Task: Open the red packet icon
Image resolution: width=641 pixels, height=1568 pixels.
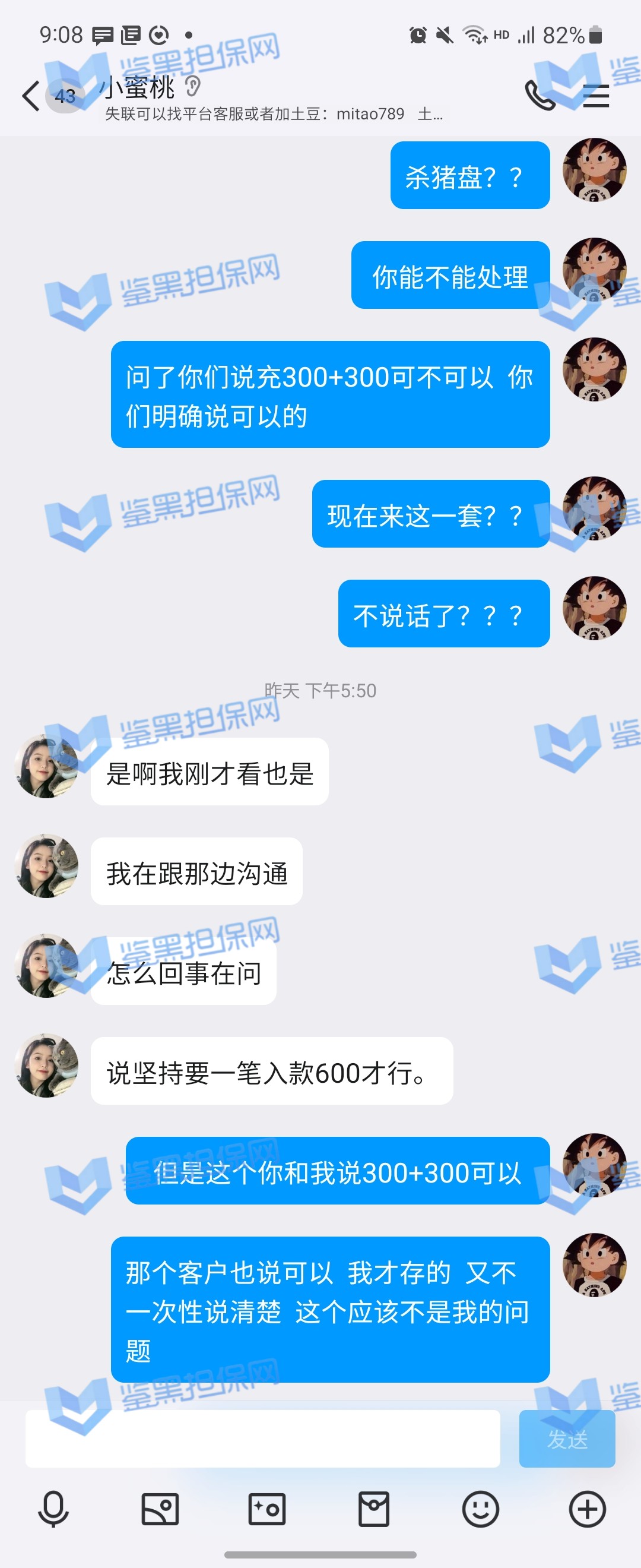Action: tap(373, 1509)
